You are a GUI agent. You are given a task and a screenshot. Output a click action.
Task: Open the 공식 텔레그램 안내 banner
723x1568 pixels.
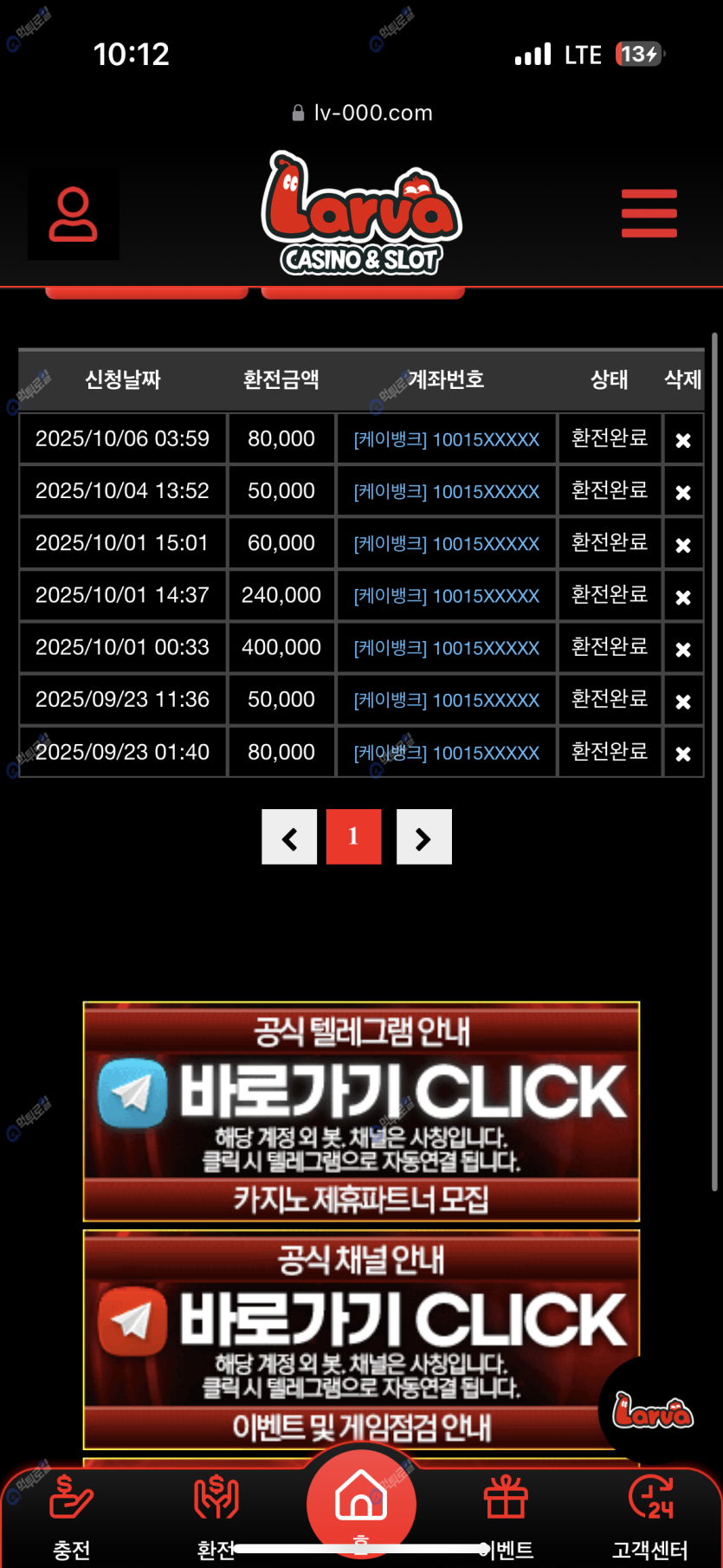click(361, 1111)
